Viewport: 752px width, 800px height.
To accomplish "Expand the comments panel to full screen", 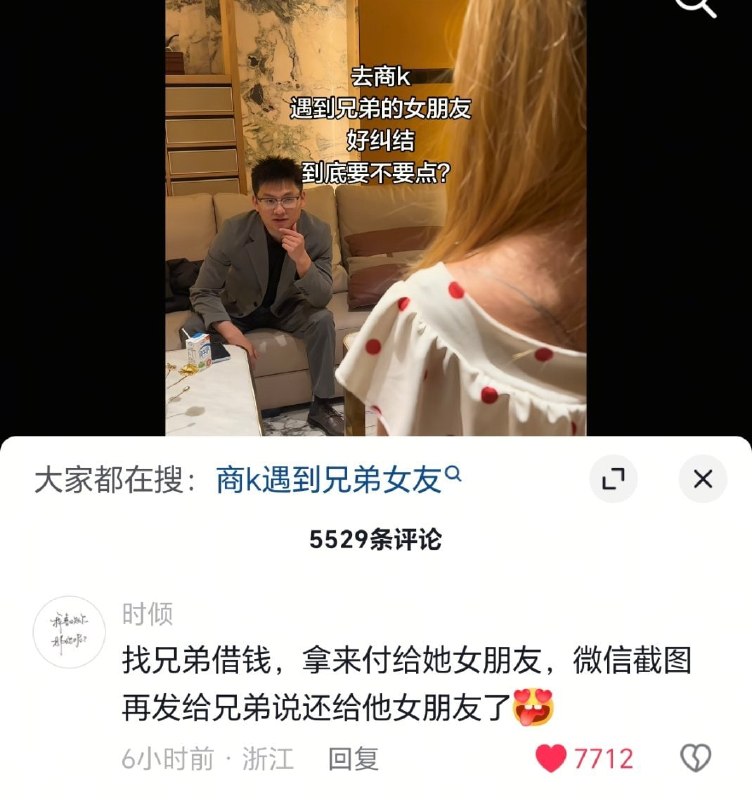I will (x=613, y=479).
